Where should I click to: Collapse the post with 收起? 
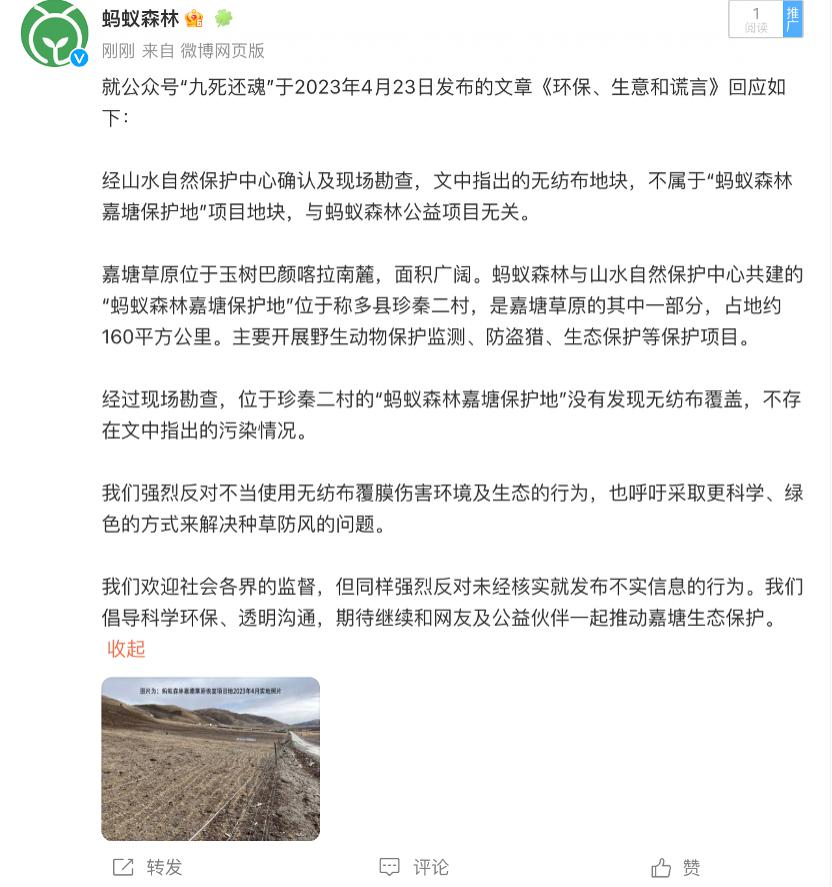(126, 649)
